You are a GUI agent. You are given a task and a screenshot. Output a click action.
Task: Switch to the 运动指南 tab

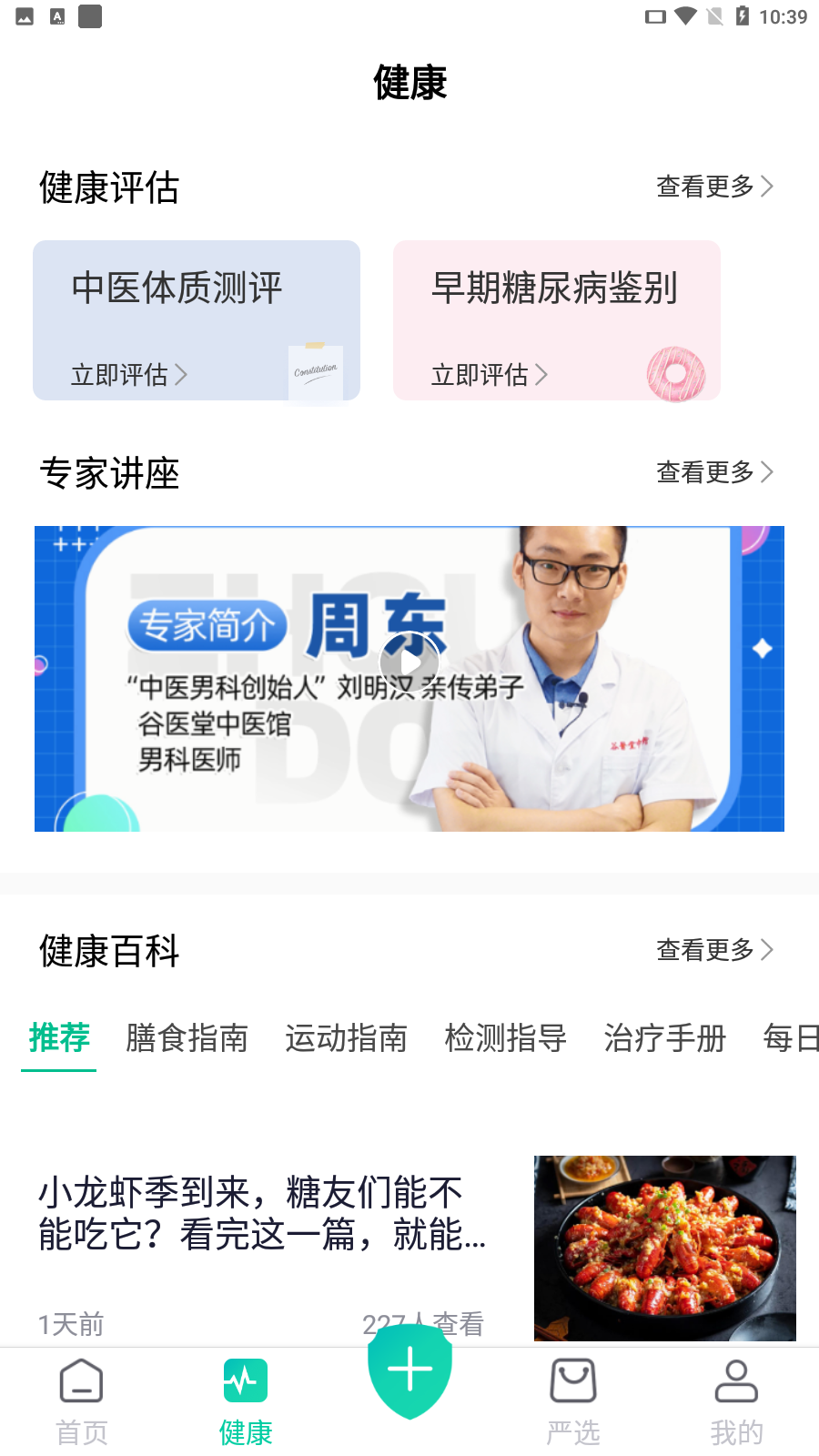[346, 1037]
